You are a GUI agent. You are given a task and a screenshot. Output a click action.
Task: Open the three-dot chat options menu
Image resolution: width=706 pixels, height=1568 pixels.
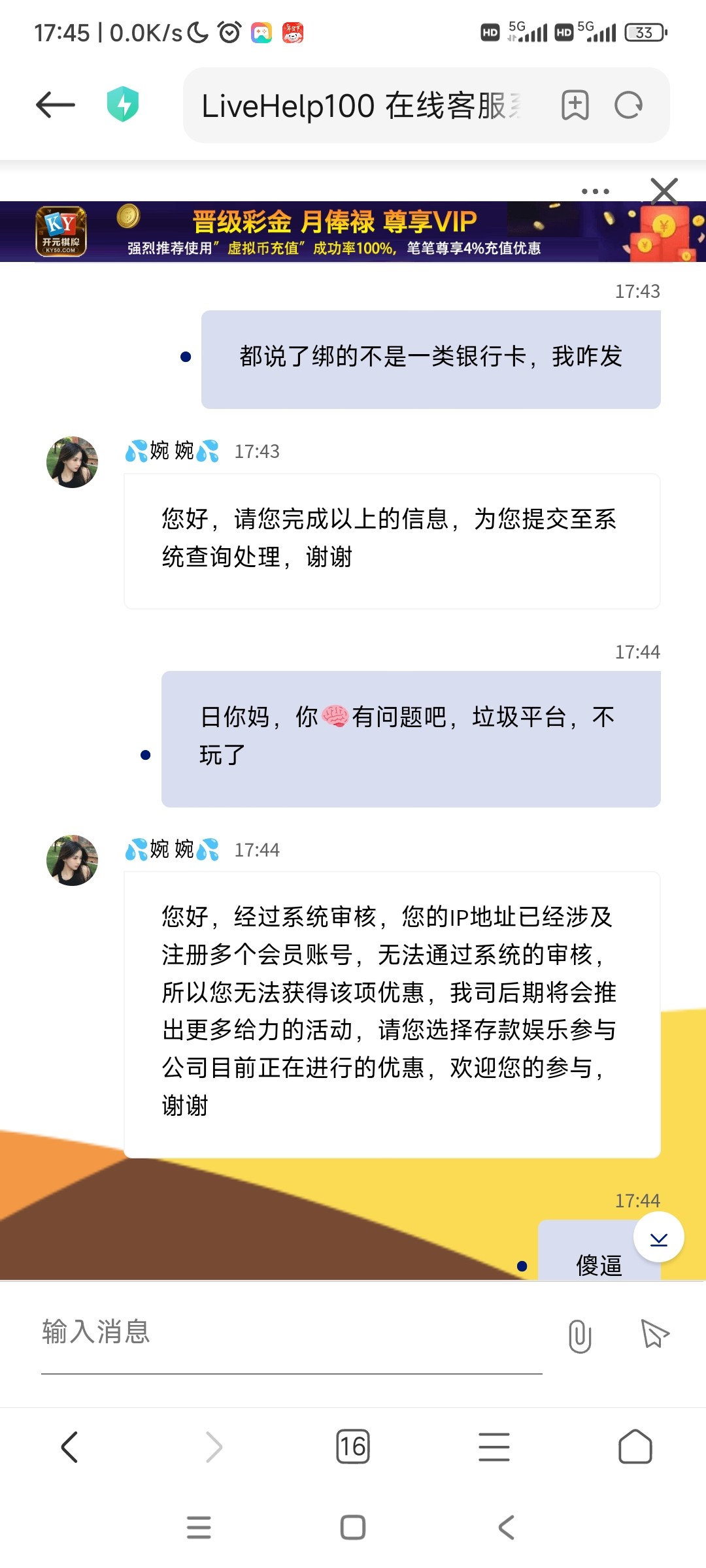click(x=595, y=191)
